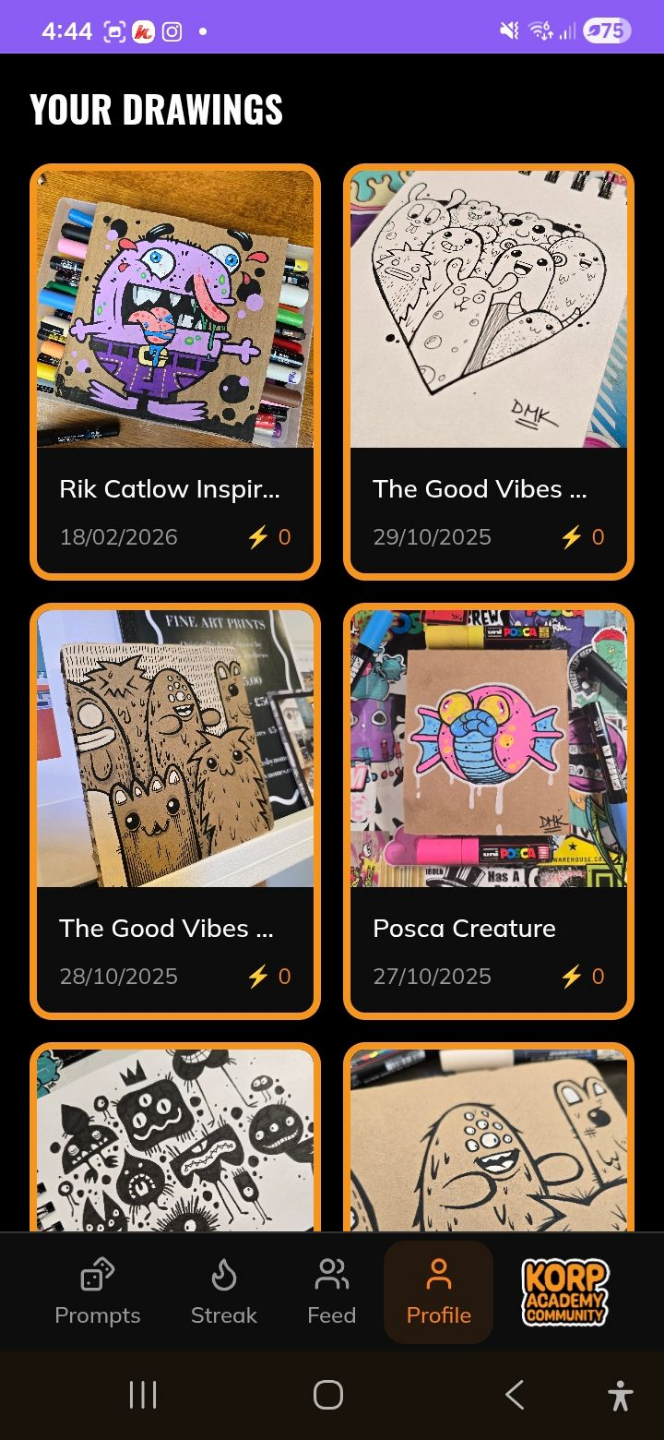Select the Profile tab
The width and height of the screenshot is (664, 1440).
(x=438, y=1292)
